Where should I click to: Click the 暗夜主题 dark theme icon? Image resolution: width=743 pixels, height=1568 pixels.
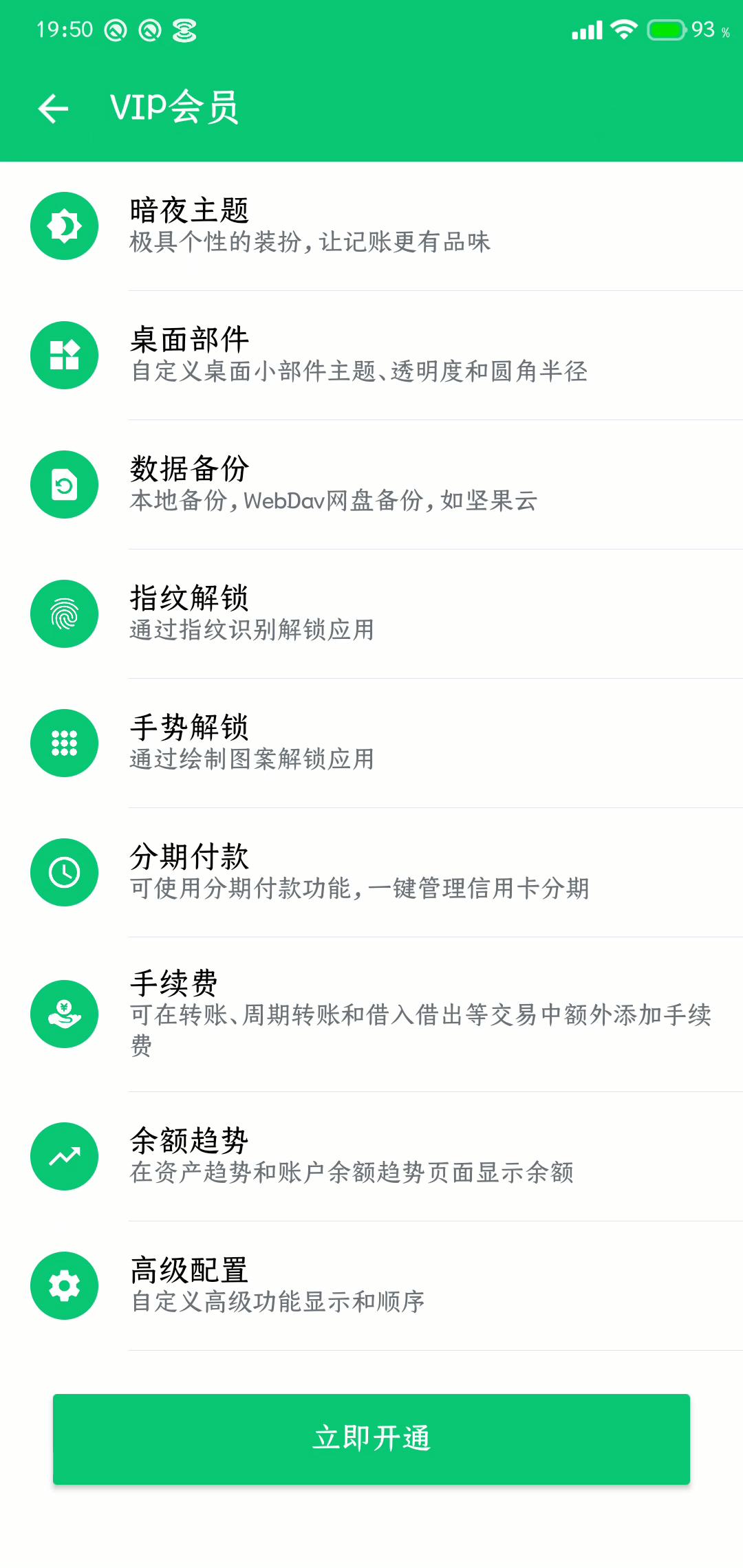[x=64, y=225]
